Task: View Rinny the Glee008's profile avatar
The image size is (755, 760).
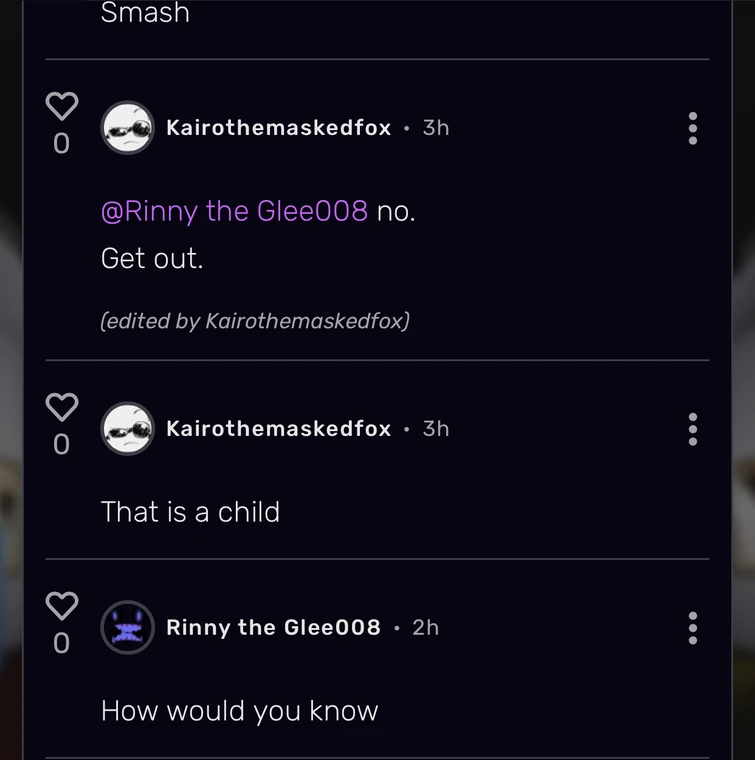Action: click(x=128, y=628)
